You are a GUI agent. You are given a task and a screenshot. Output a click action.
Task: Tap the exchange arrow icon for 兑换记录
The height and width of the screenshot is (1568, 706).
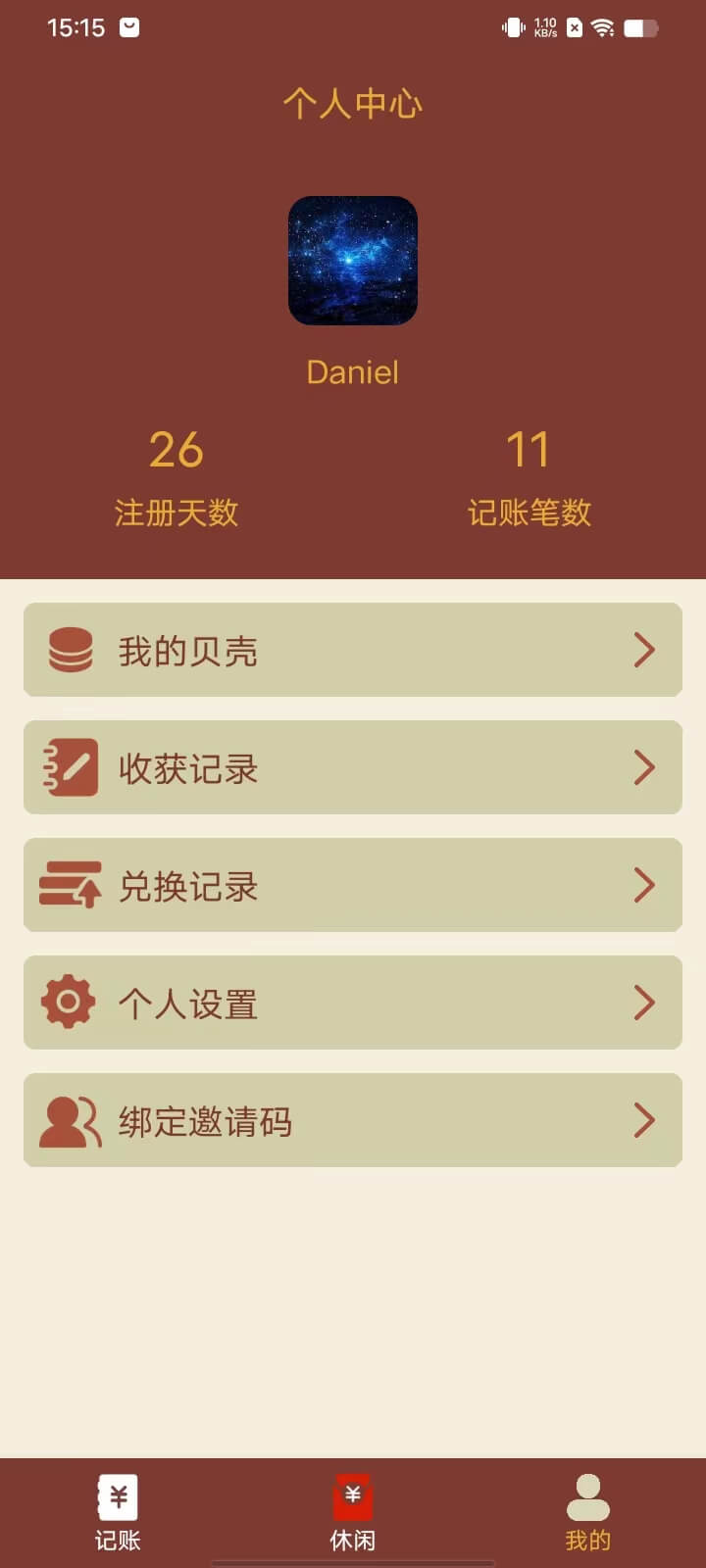point(67,885)
